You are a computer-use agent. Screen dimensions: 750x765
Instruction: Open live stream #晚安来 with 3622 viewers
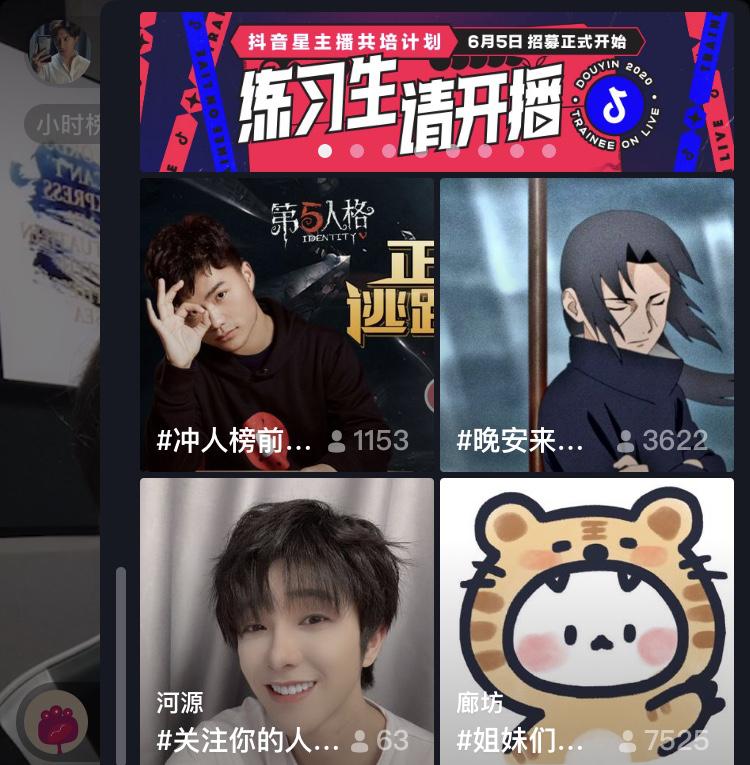coord(587,325)
